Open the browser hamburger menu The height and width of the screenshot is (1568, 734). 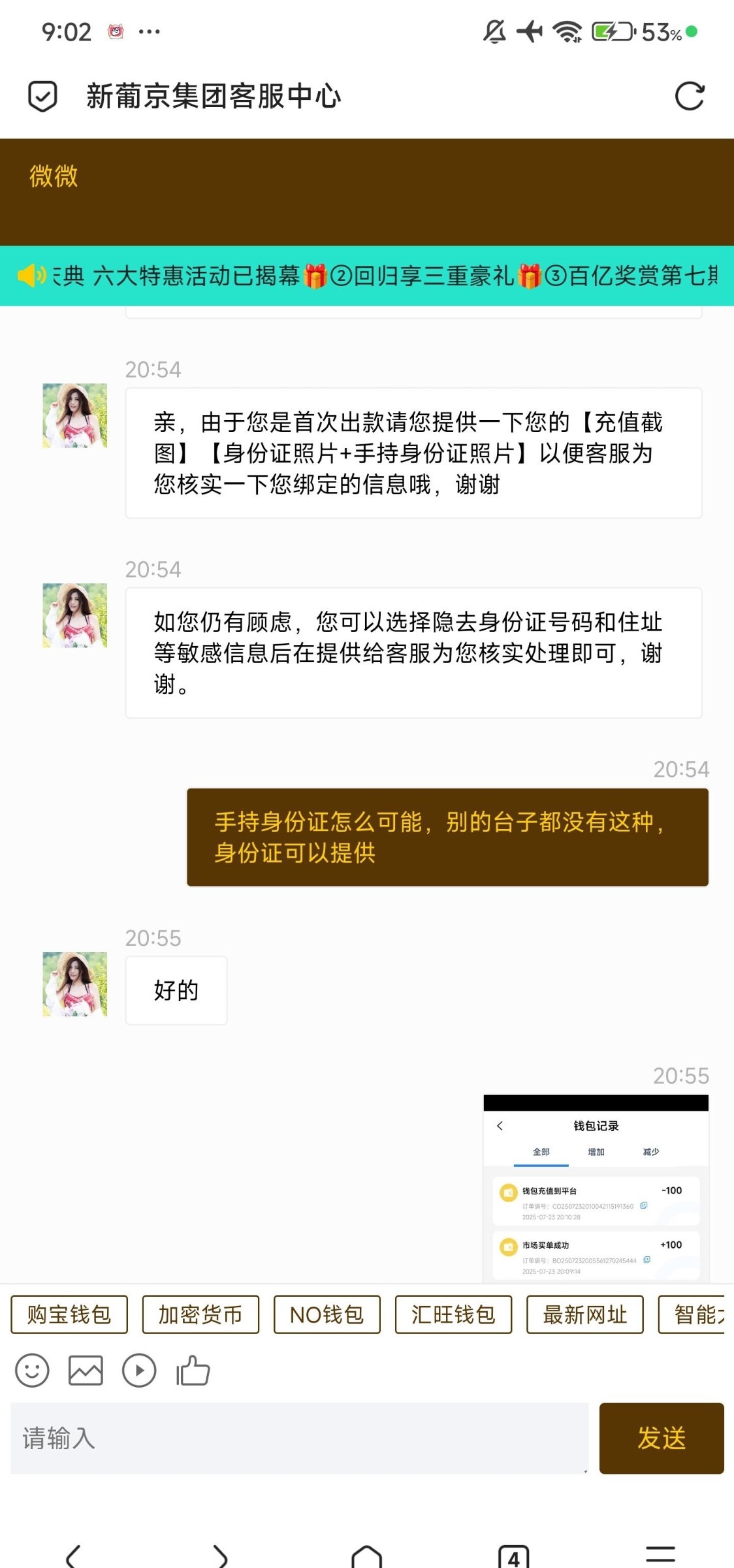(660, 1558)
